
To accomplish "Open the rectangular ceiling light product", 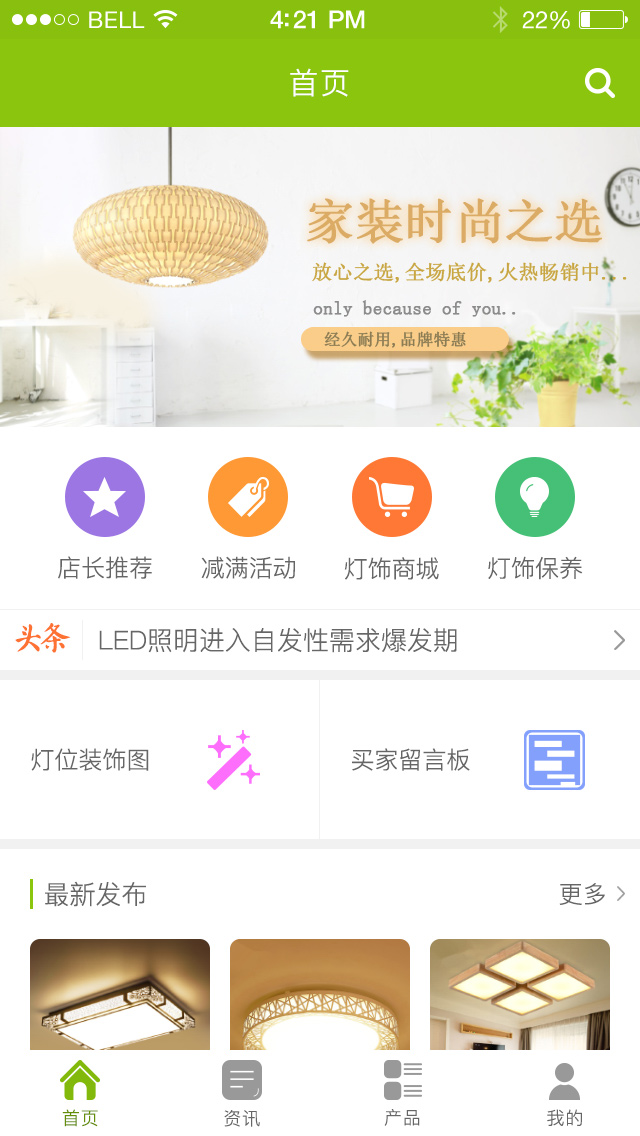I will [120, 995].
